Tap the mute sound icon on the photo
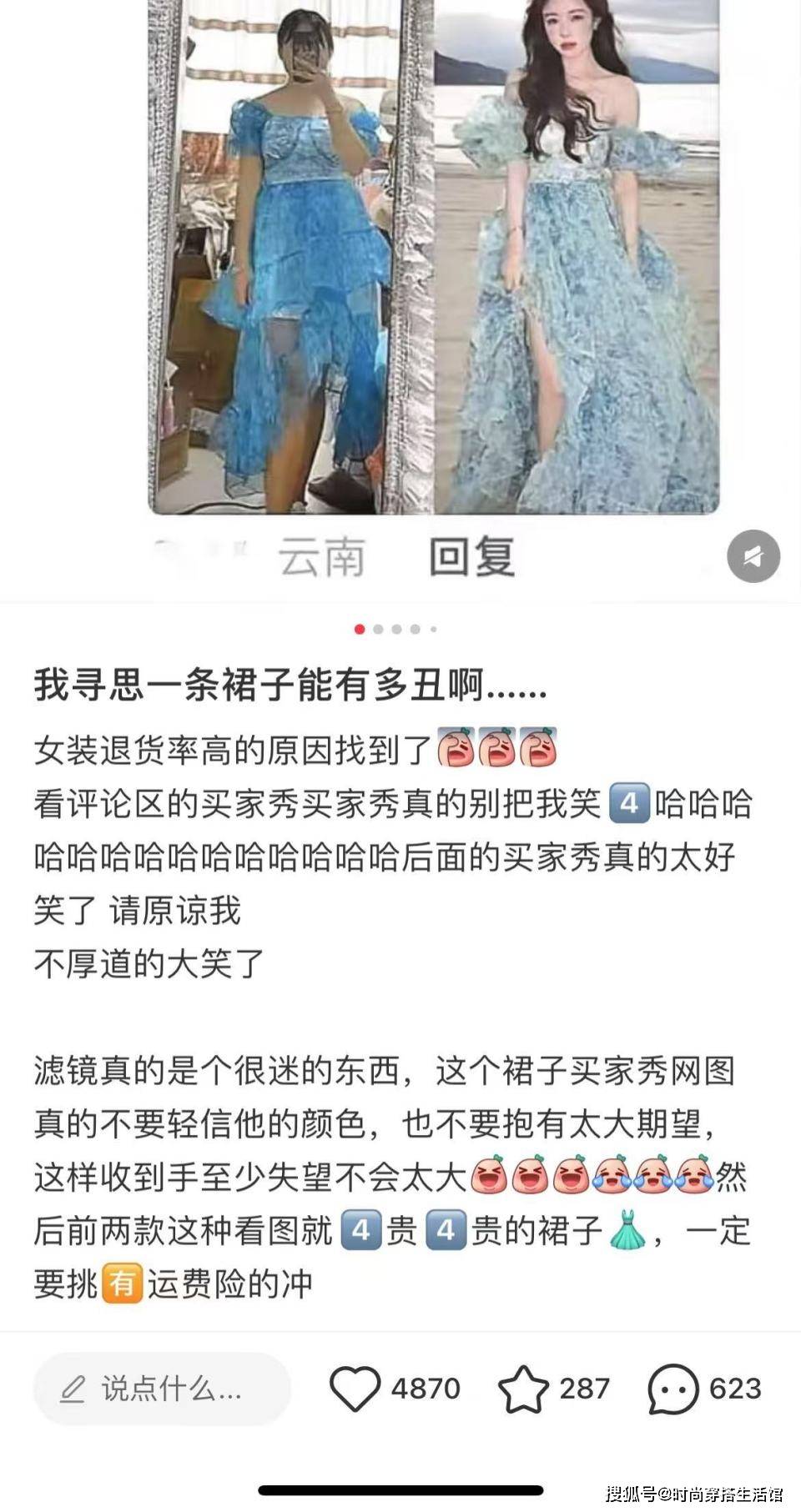Image resolution: width=801 pixels, height=1512 pixels. (x=753, y=556)
